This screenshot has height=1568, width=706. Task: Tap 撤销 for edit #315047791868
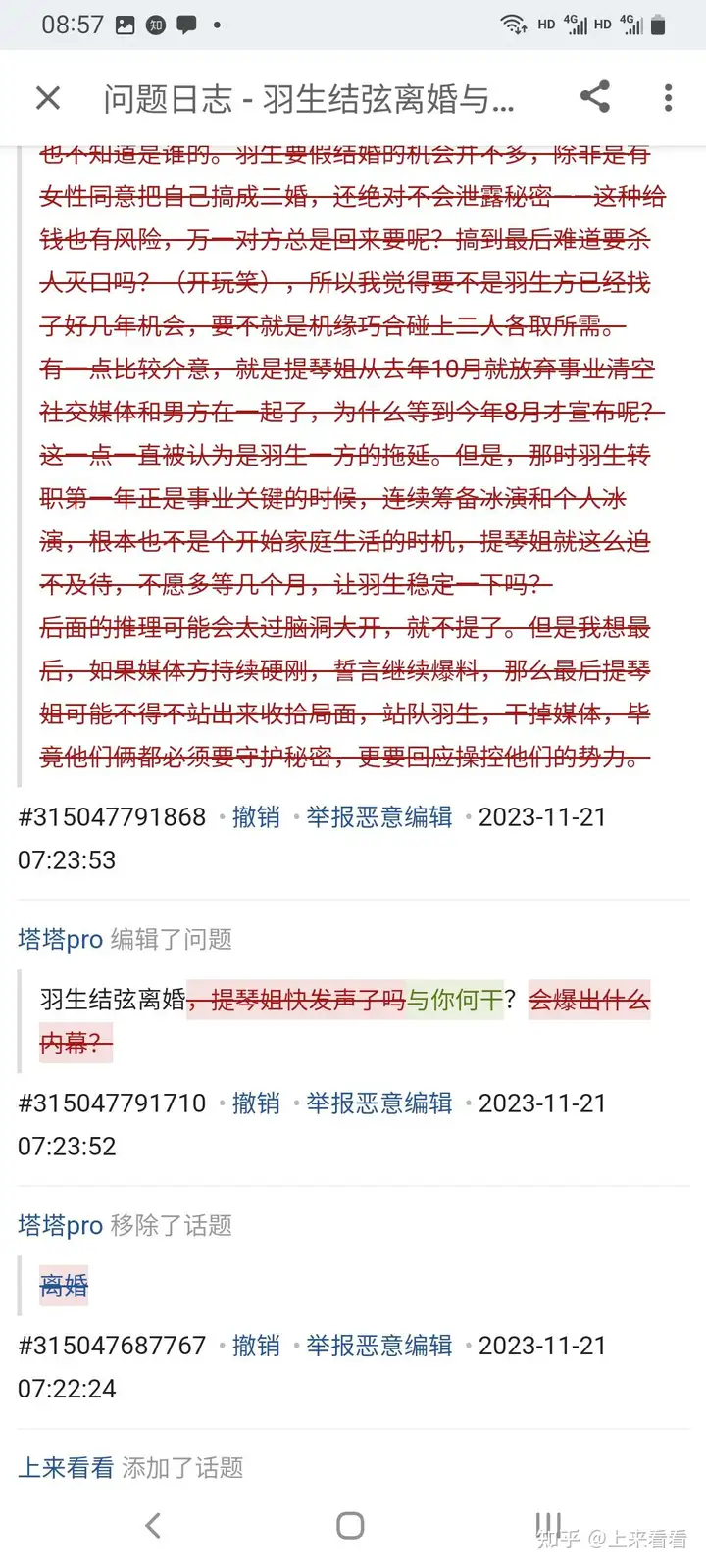coord(256,816)
